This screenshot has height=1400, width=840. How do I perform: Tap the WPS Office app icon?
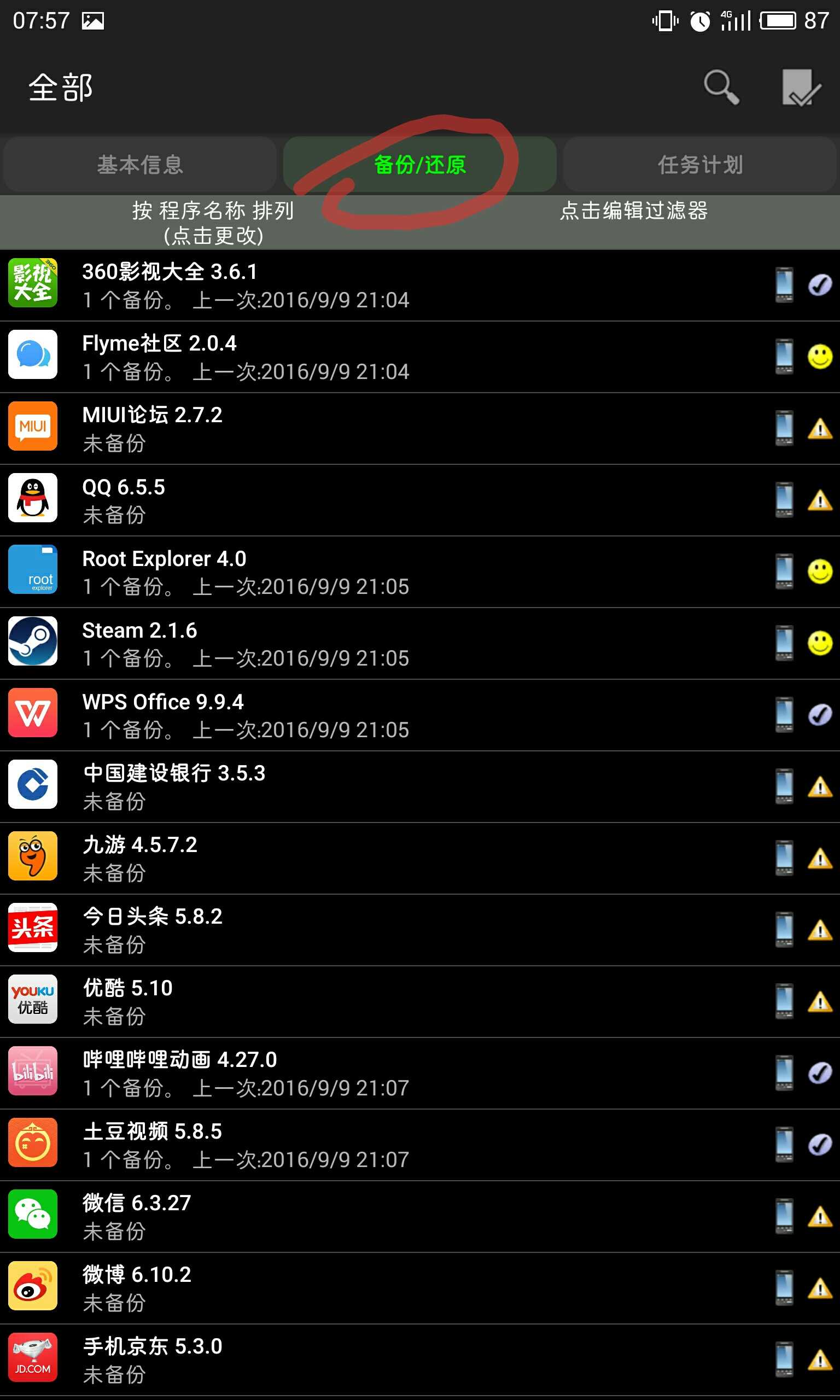click(32, 714)
